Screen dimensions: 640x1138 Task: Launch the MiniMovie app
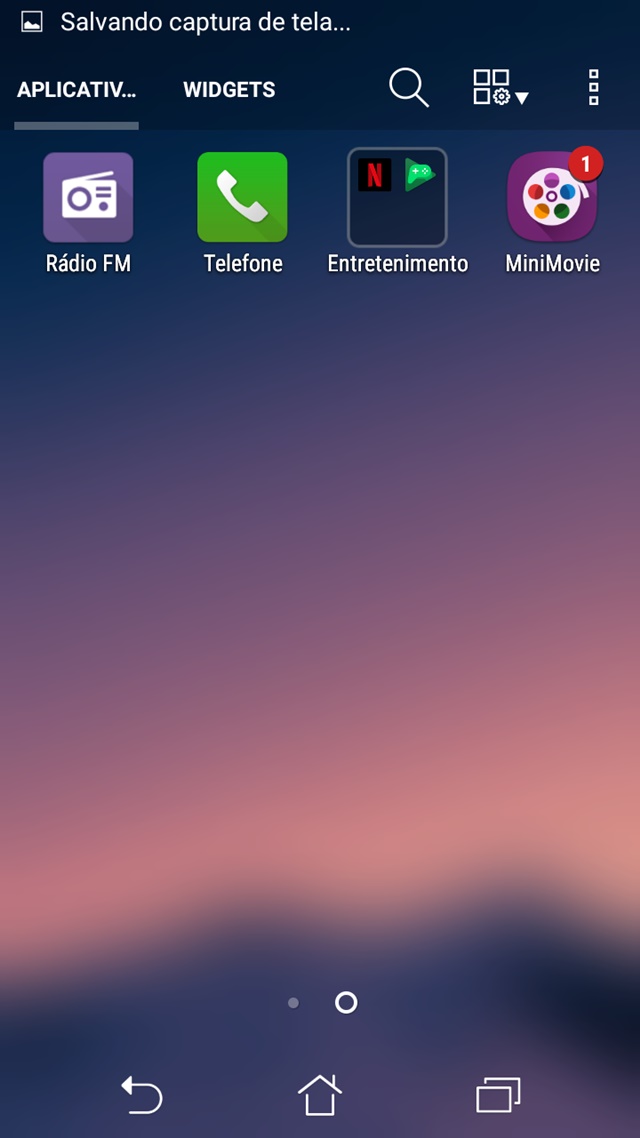552,198
